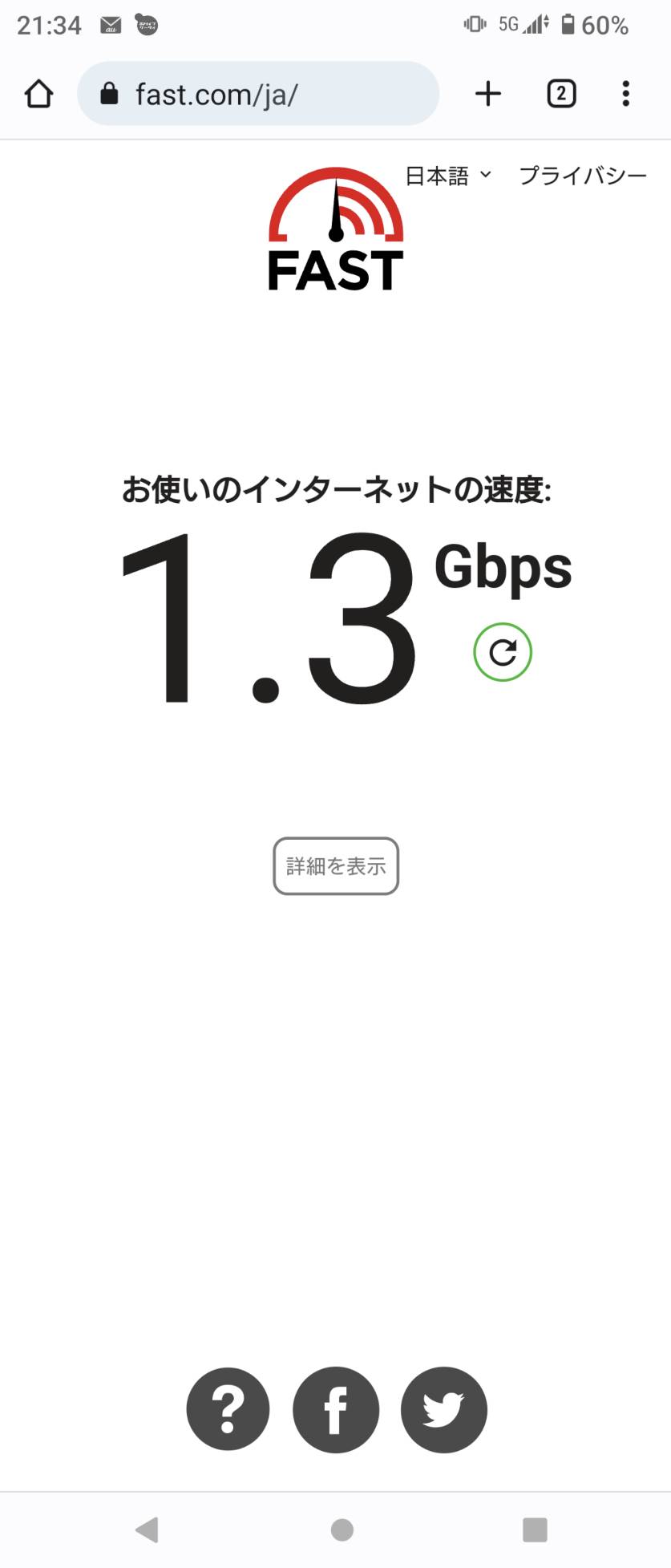
Task: Tap the 詳細を表示 button
Action: [x=336, y=866]
